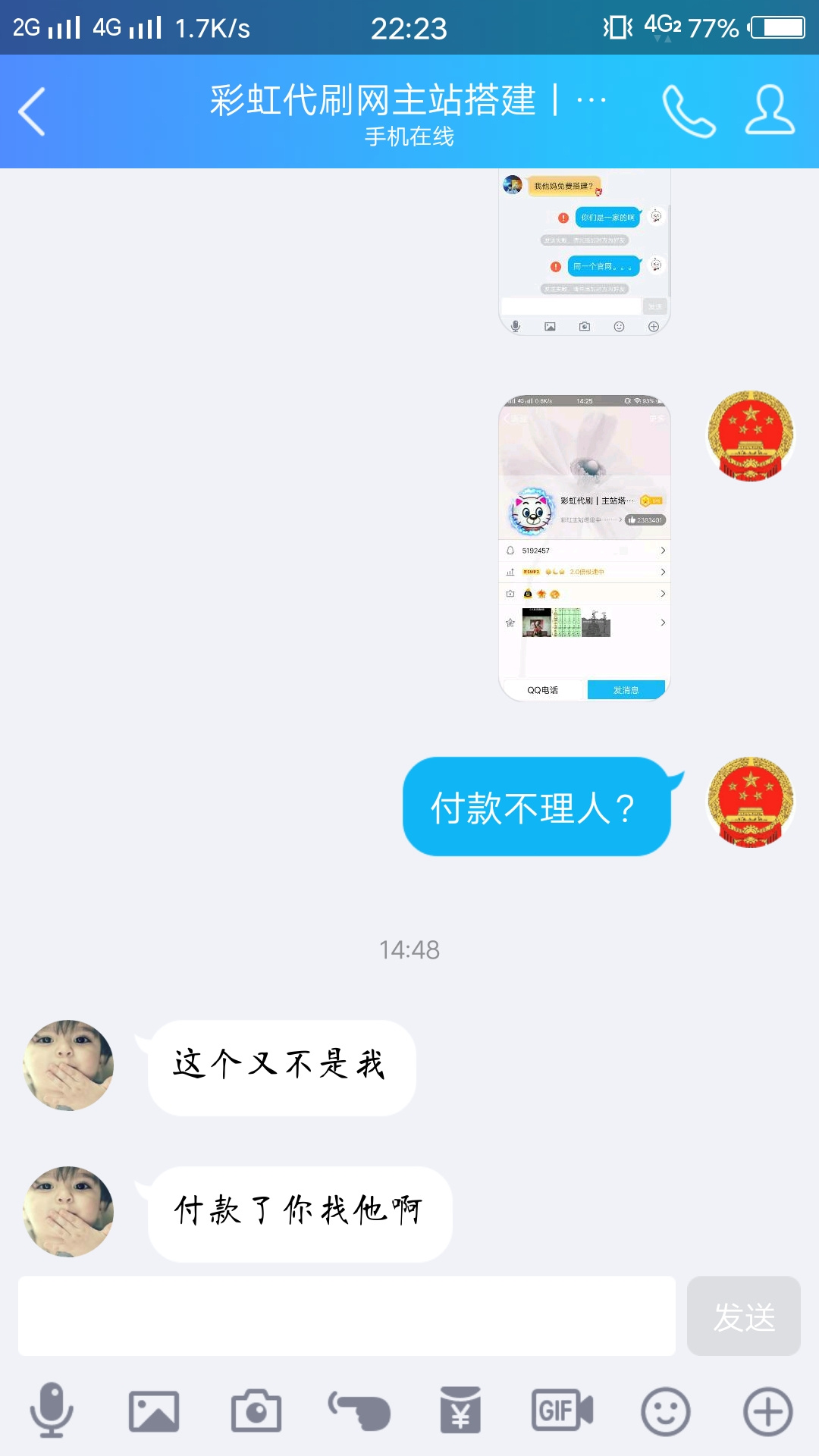Image resolution: width=819 pixels, height=1456 pixels.
Task: Open the GIF video option
Action: pos(562,1411)
